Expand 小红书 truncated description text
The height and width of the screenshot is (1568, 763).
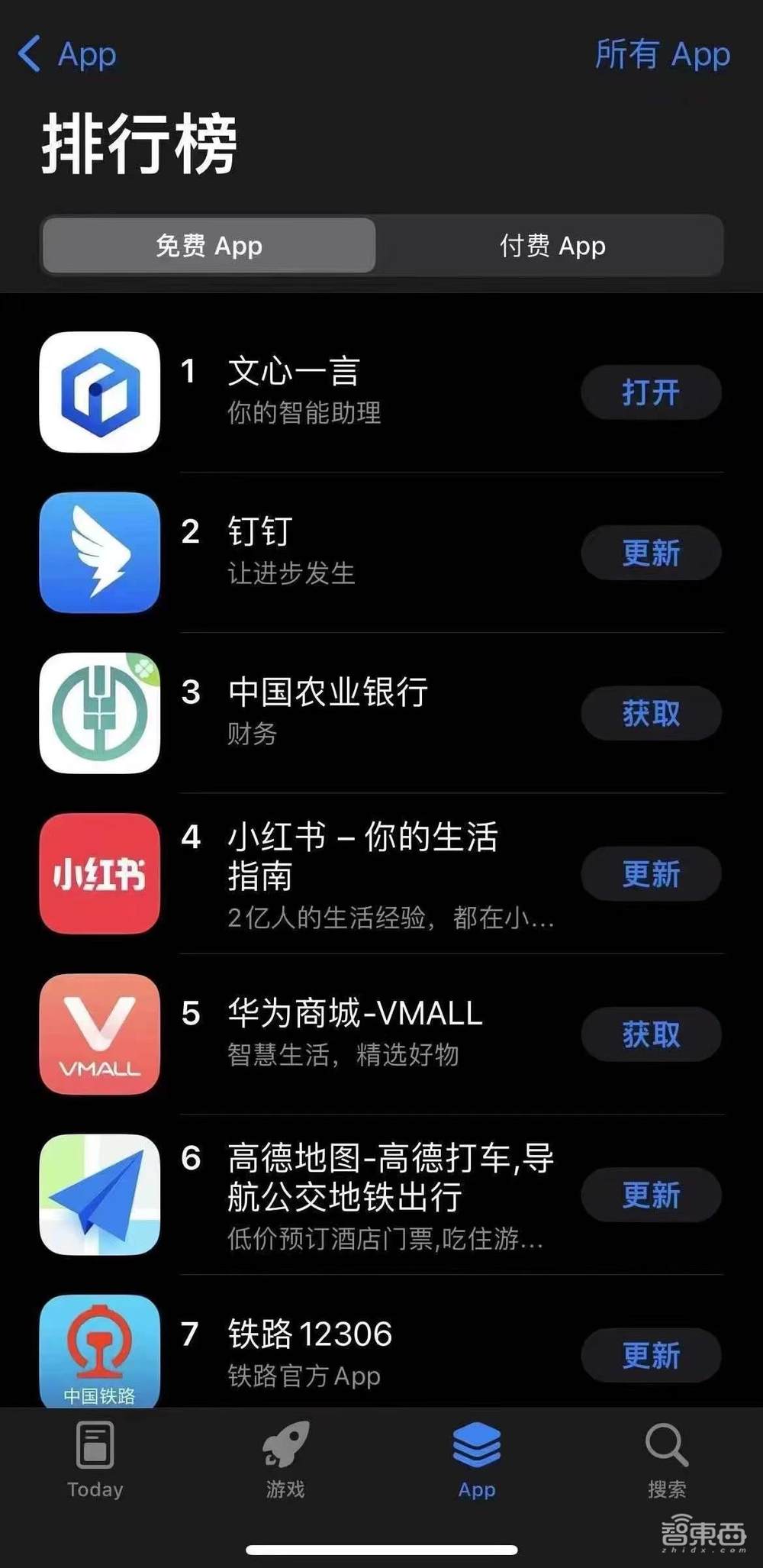coord(391,918)
